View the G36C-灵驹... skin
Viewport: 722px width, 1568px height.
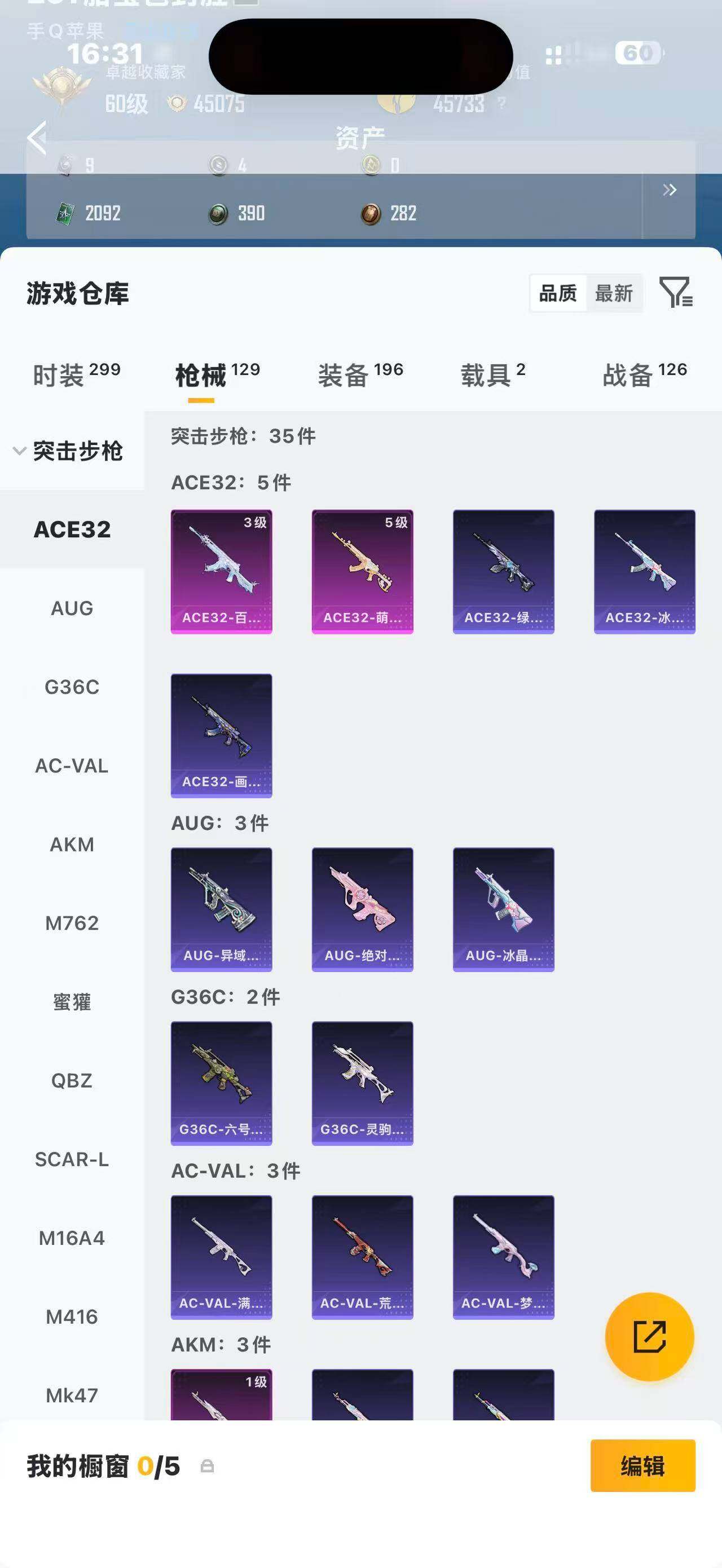tap(362, 1084)
